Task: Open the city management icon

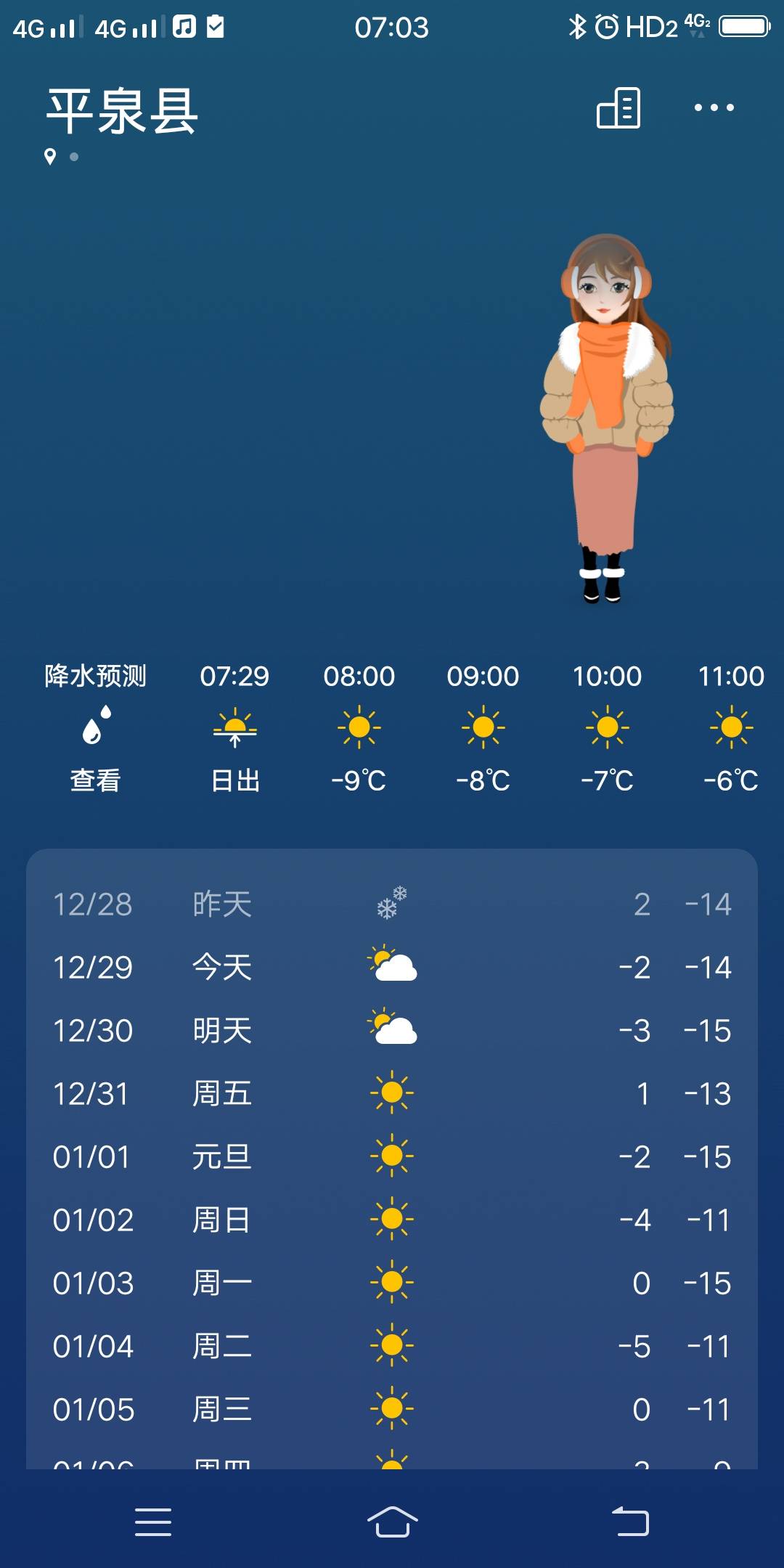Action: 618,108
